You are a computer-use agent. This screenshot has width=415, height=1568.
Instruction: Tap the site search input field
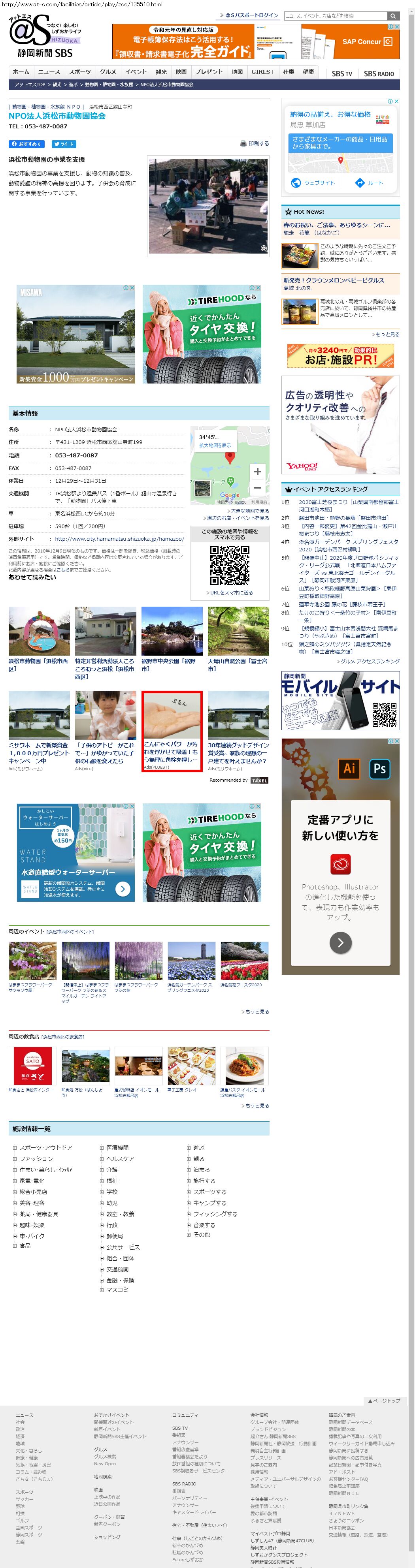tap(335, 15)
